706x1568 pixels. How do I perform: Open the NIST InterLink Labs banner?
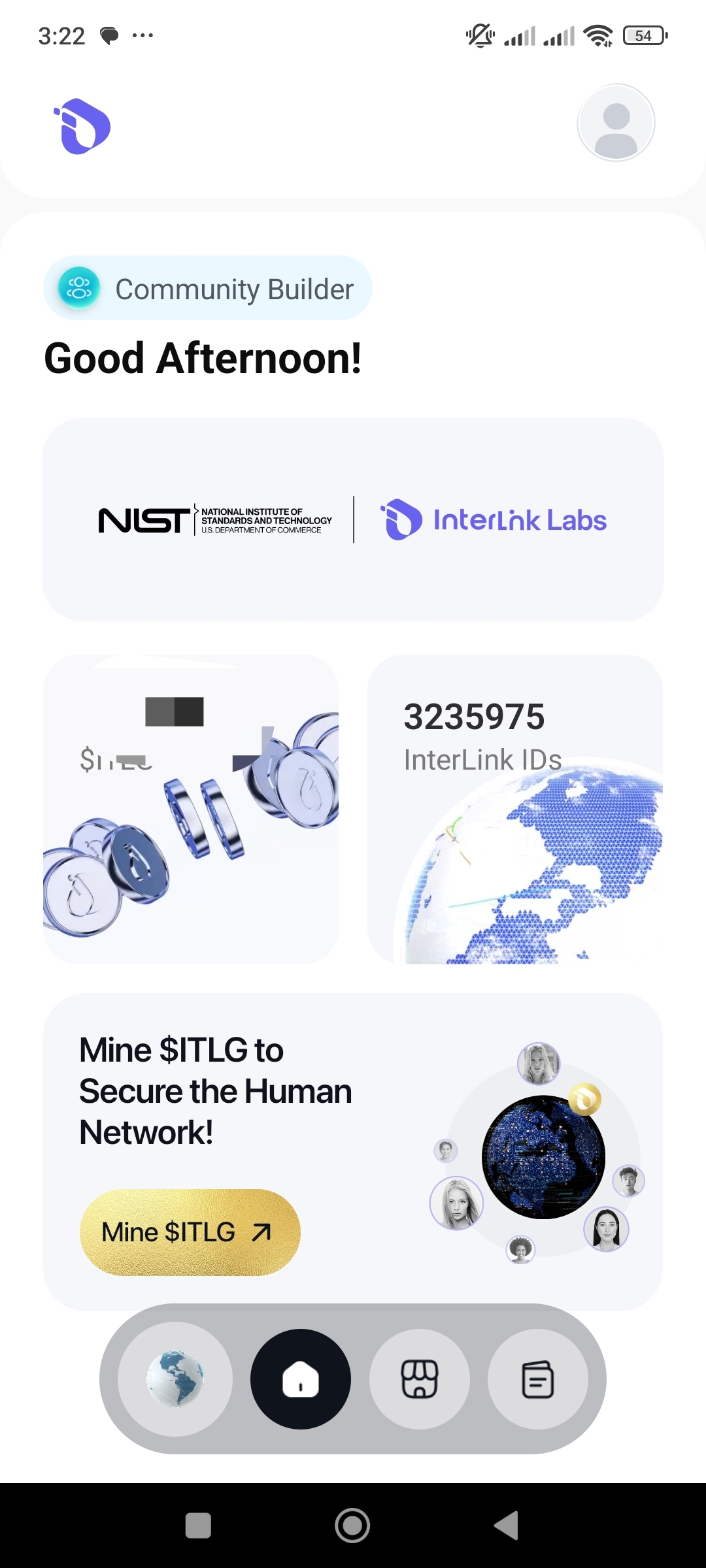click(x=353, y=519)
